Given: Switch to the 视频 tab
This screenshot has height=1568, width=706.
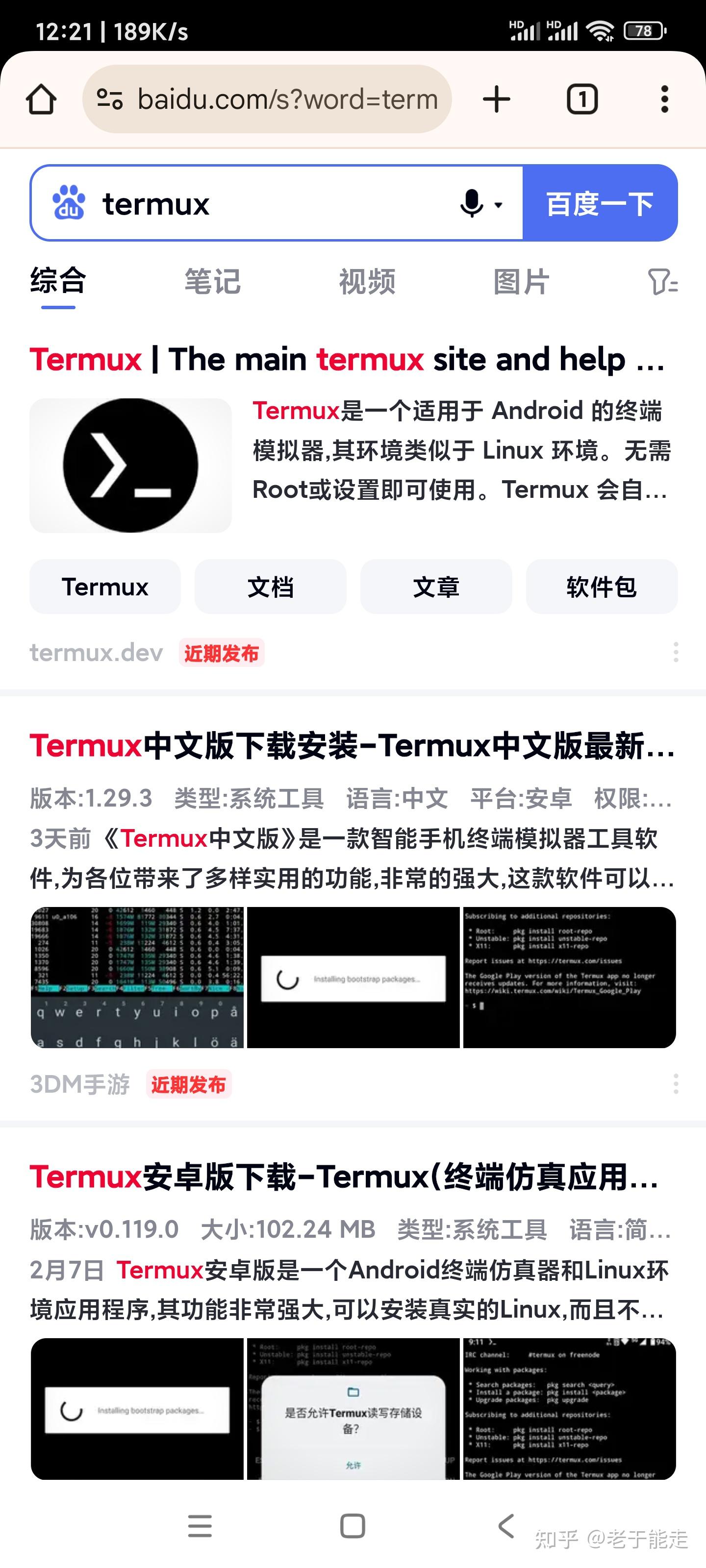Looking at the screenshot, I should pos(367,281).
